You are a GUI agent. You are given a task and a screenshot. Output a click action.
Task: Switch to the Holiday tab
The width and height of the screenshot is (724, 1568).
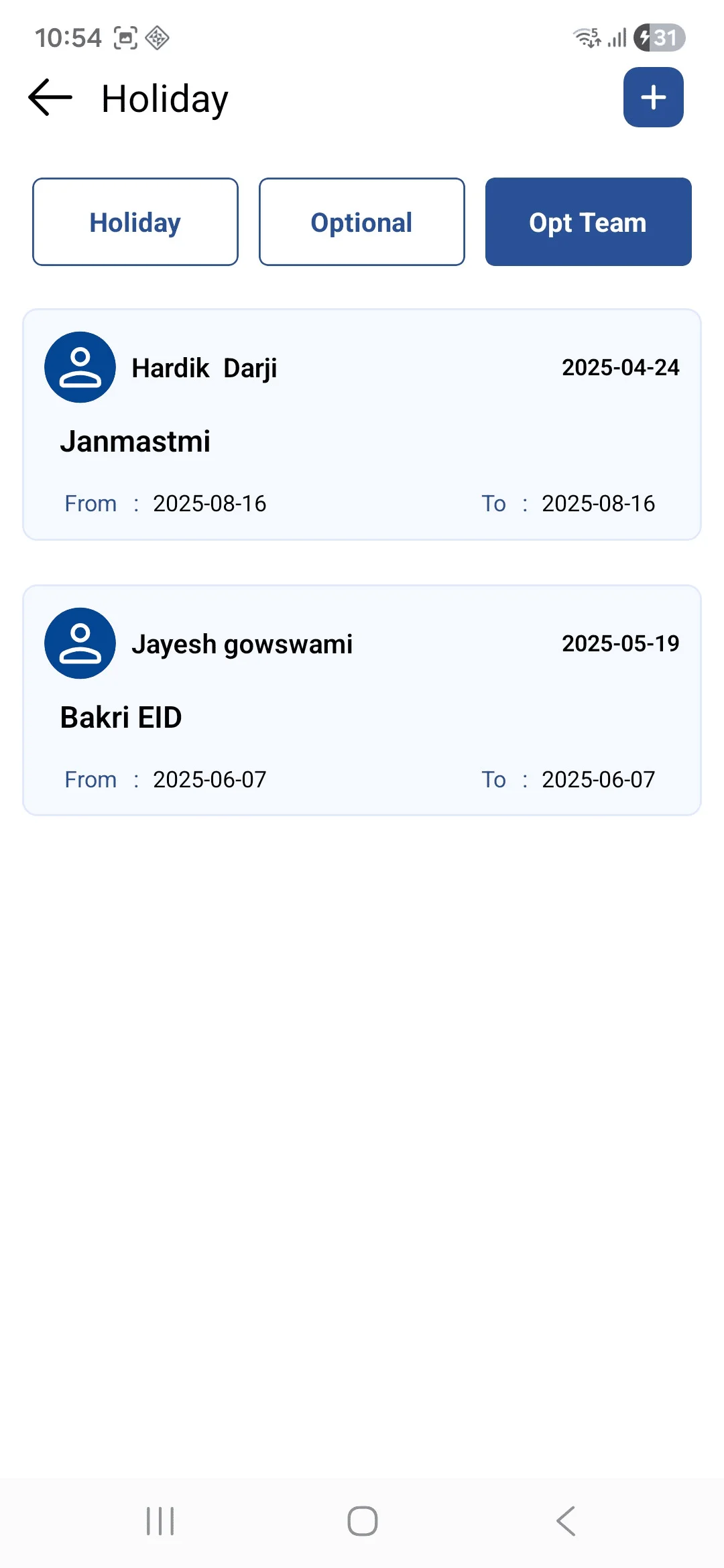(135, 222)
